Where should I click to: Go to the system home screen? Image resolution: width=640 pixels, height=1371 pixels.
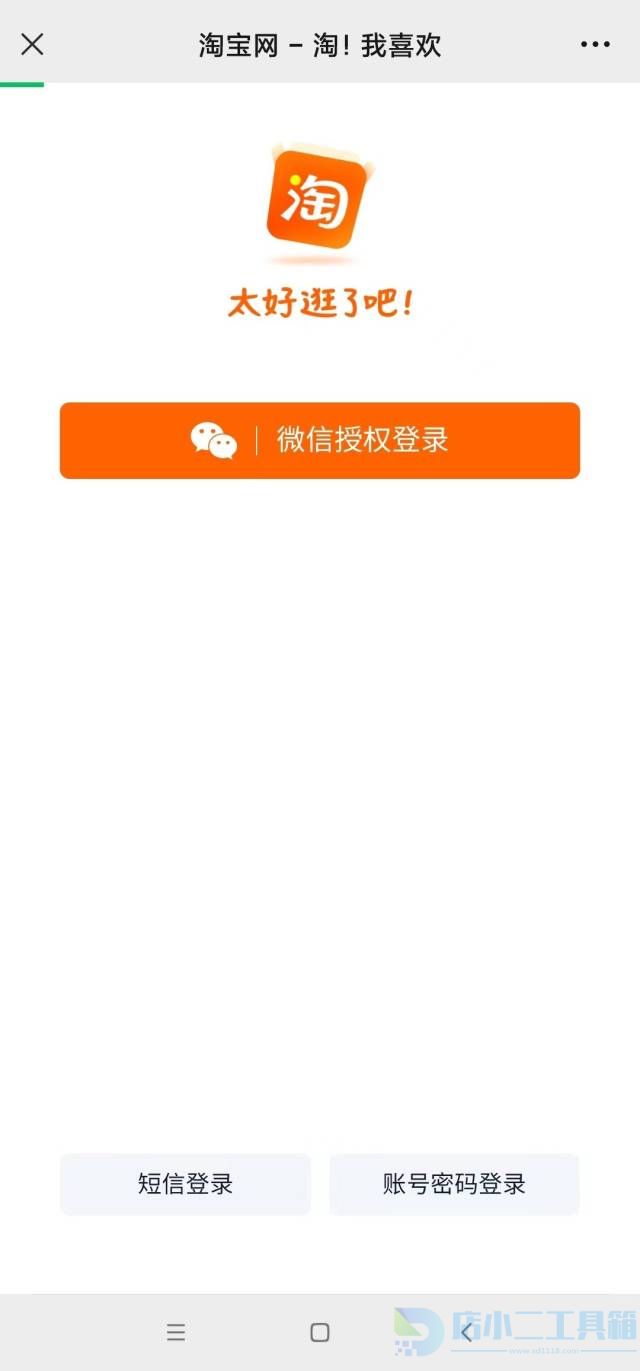(x=320, y=1332)
